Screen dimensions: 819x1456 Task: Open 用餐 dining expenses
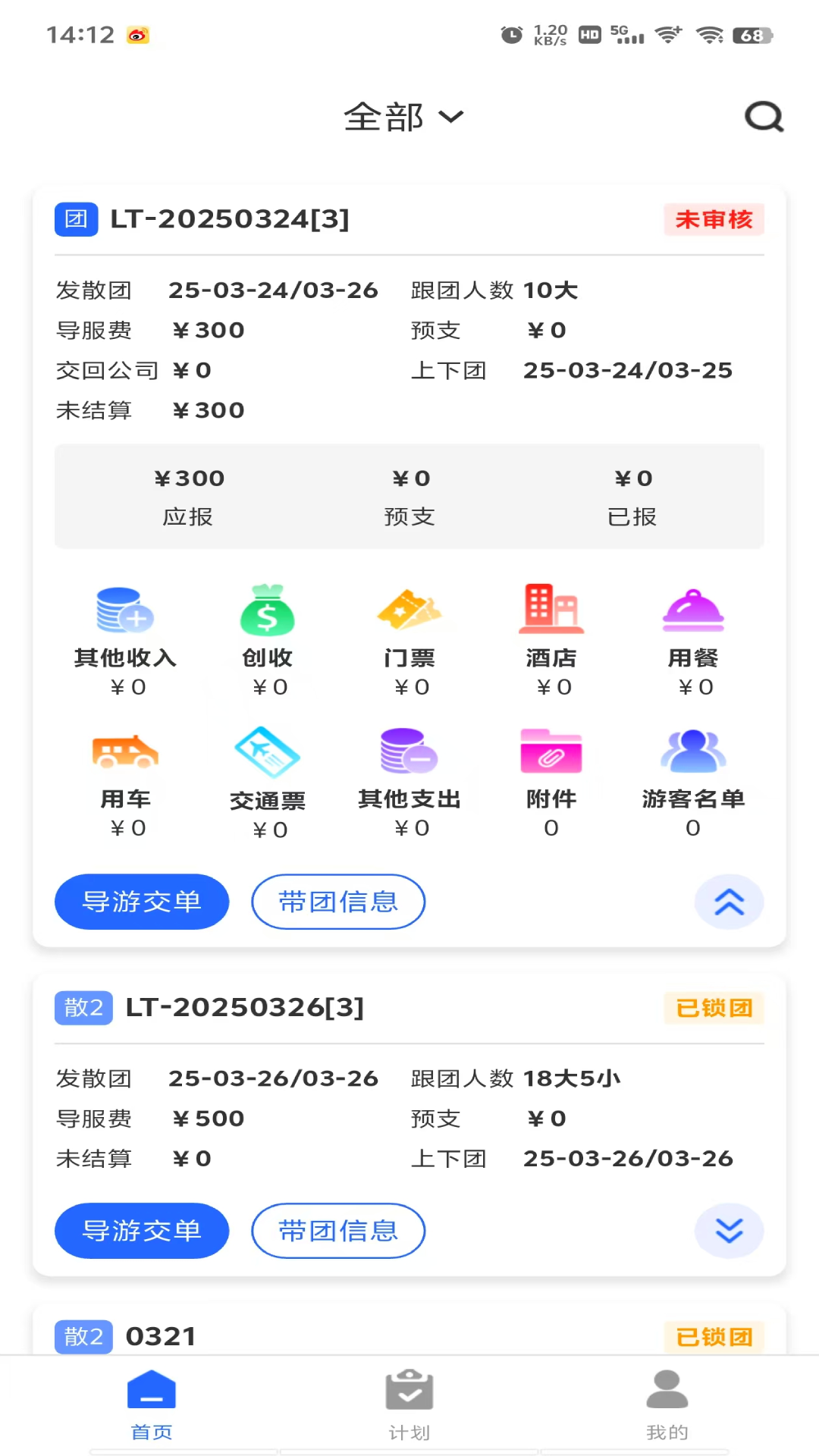pos(693,641)
